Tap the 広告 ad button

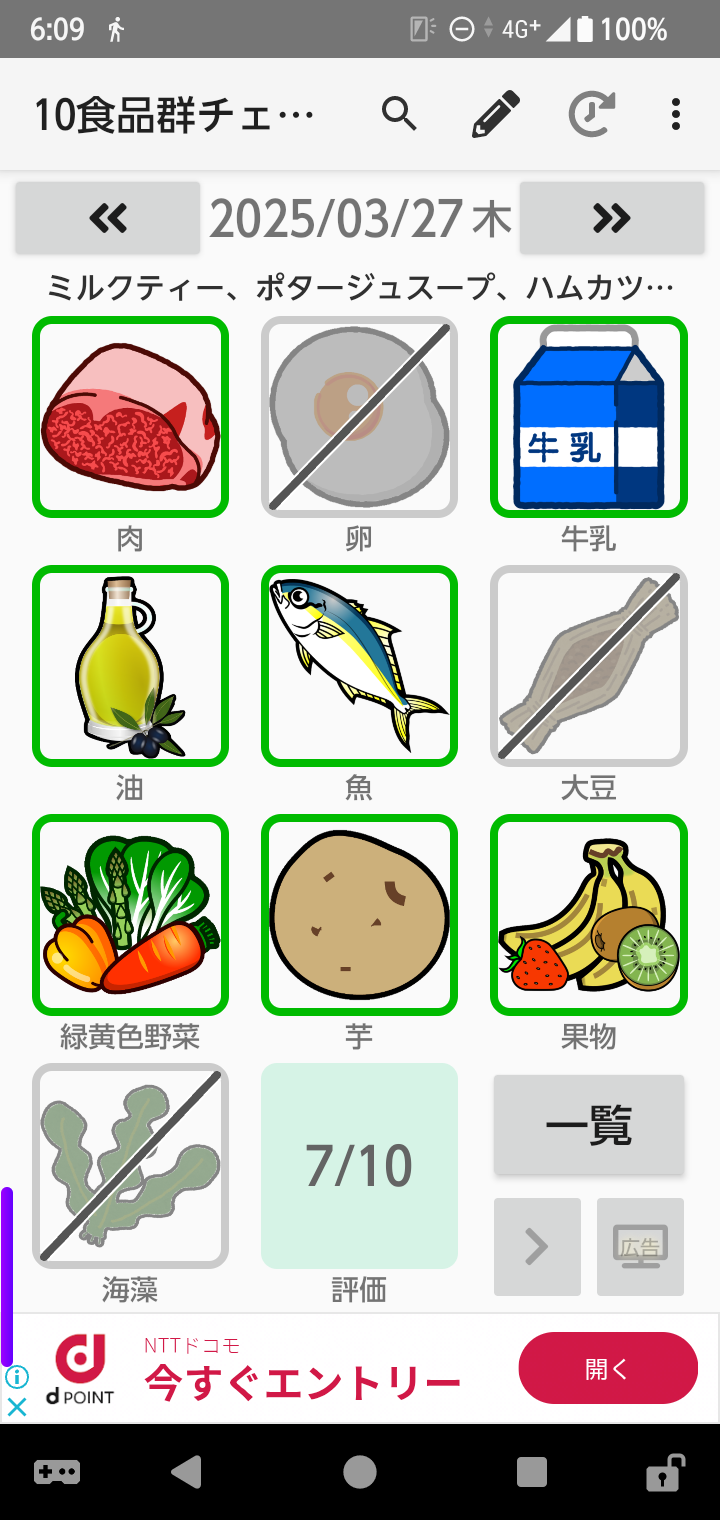pyautogui.click(x=640, y=1246)
